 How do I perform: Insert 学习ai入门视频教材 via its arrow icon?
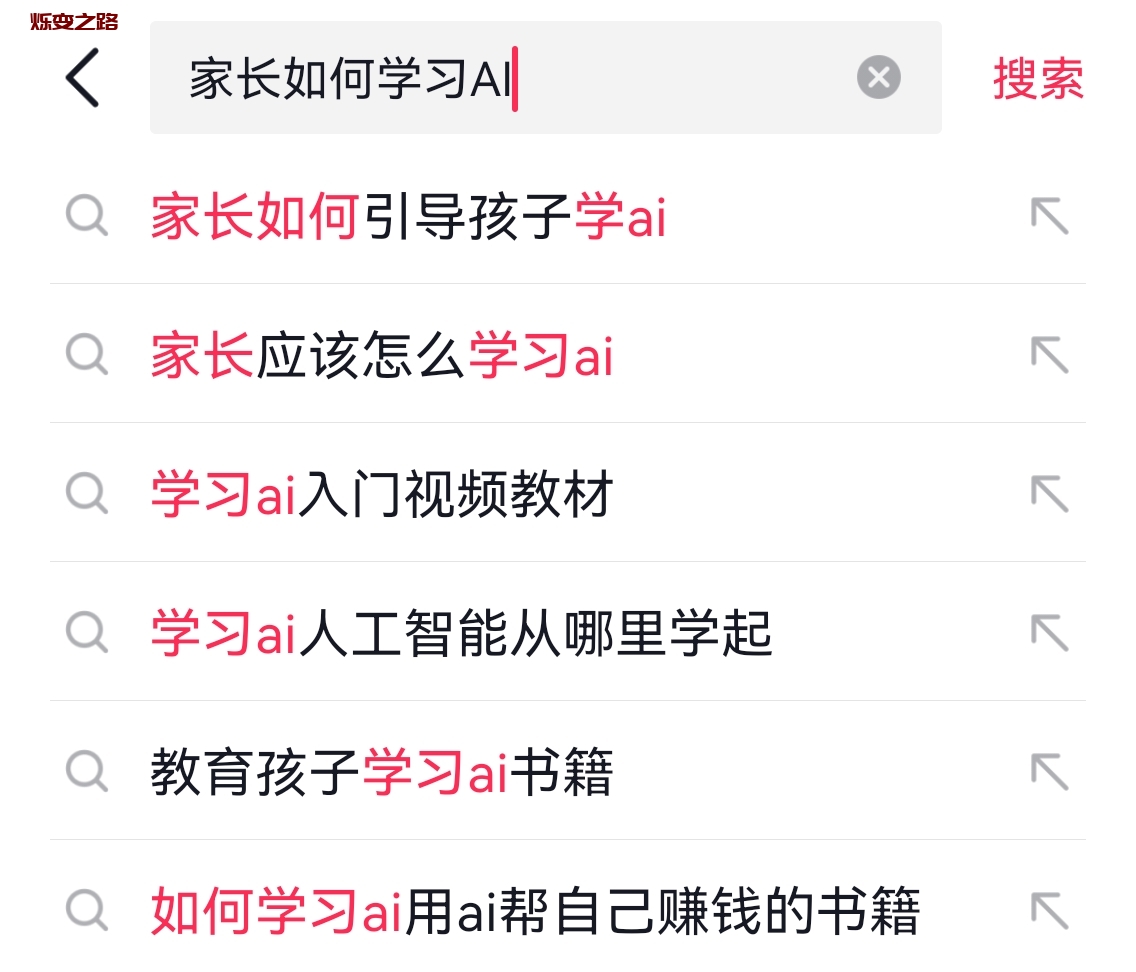tap(1049, 494)
